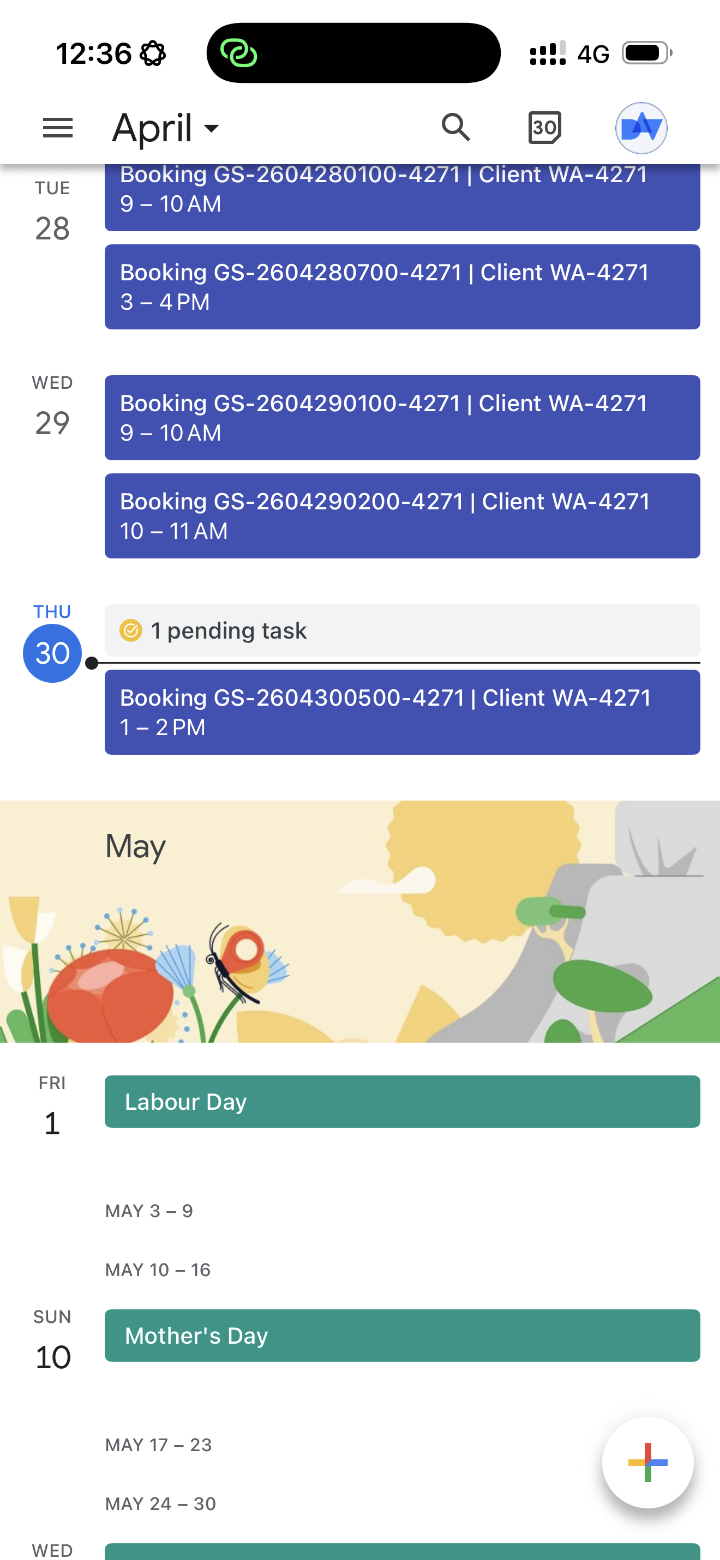The height and width of the screenshot is (1560, 720).
Task: Open the May header illustration banner
Action: point(360,920)
